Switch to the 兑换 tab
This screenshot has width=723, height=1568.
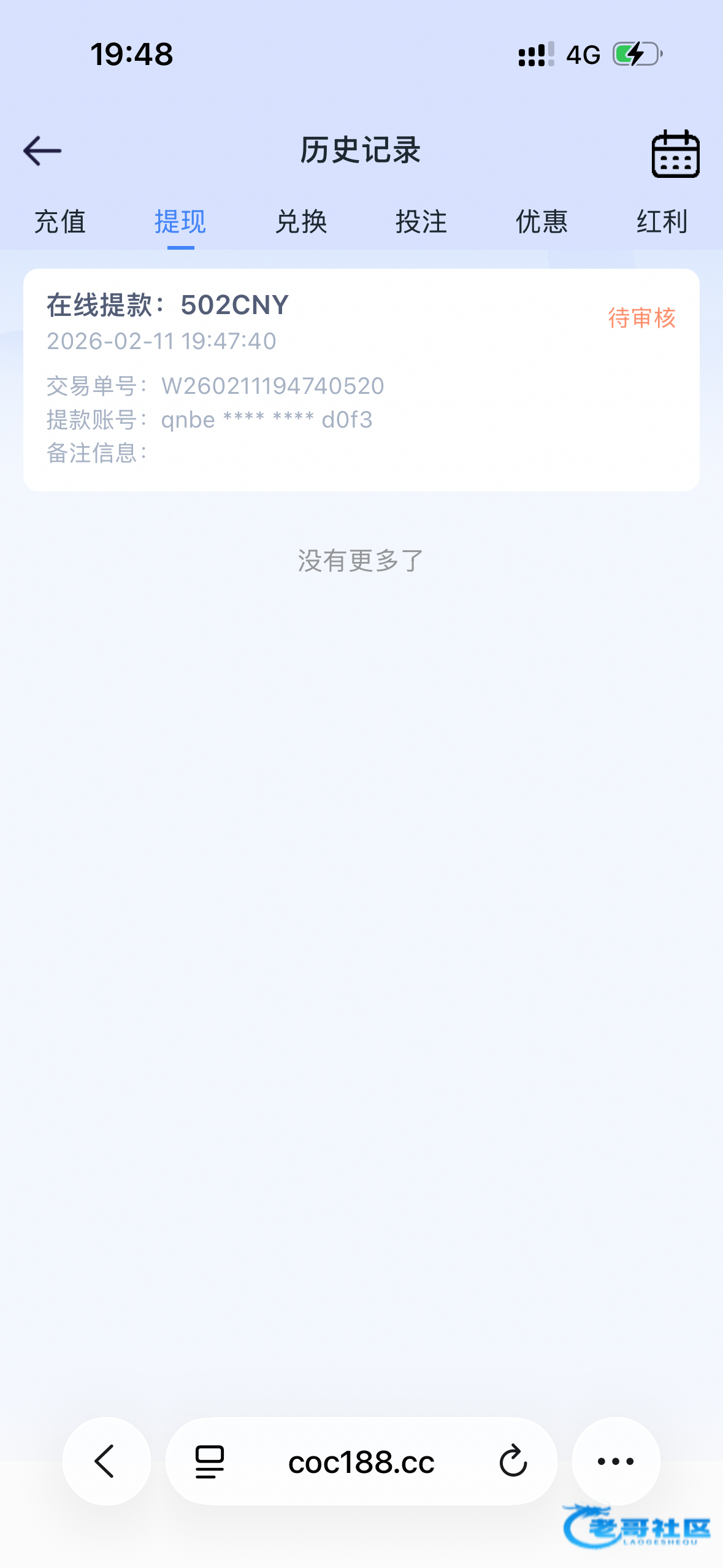(x=300, y=221)
